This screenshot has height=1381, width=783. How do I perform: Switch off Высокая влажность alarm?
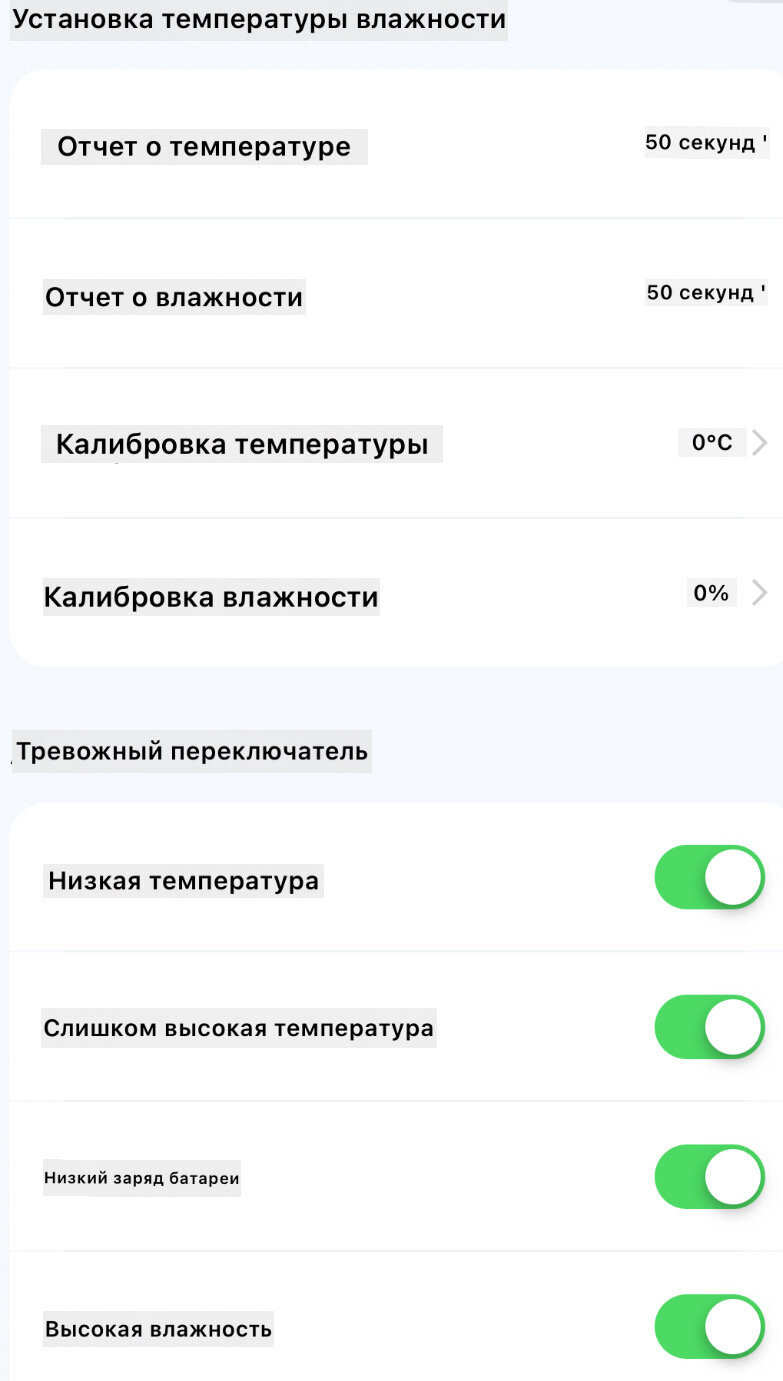point(709,1327)
